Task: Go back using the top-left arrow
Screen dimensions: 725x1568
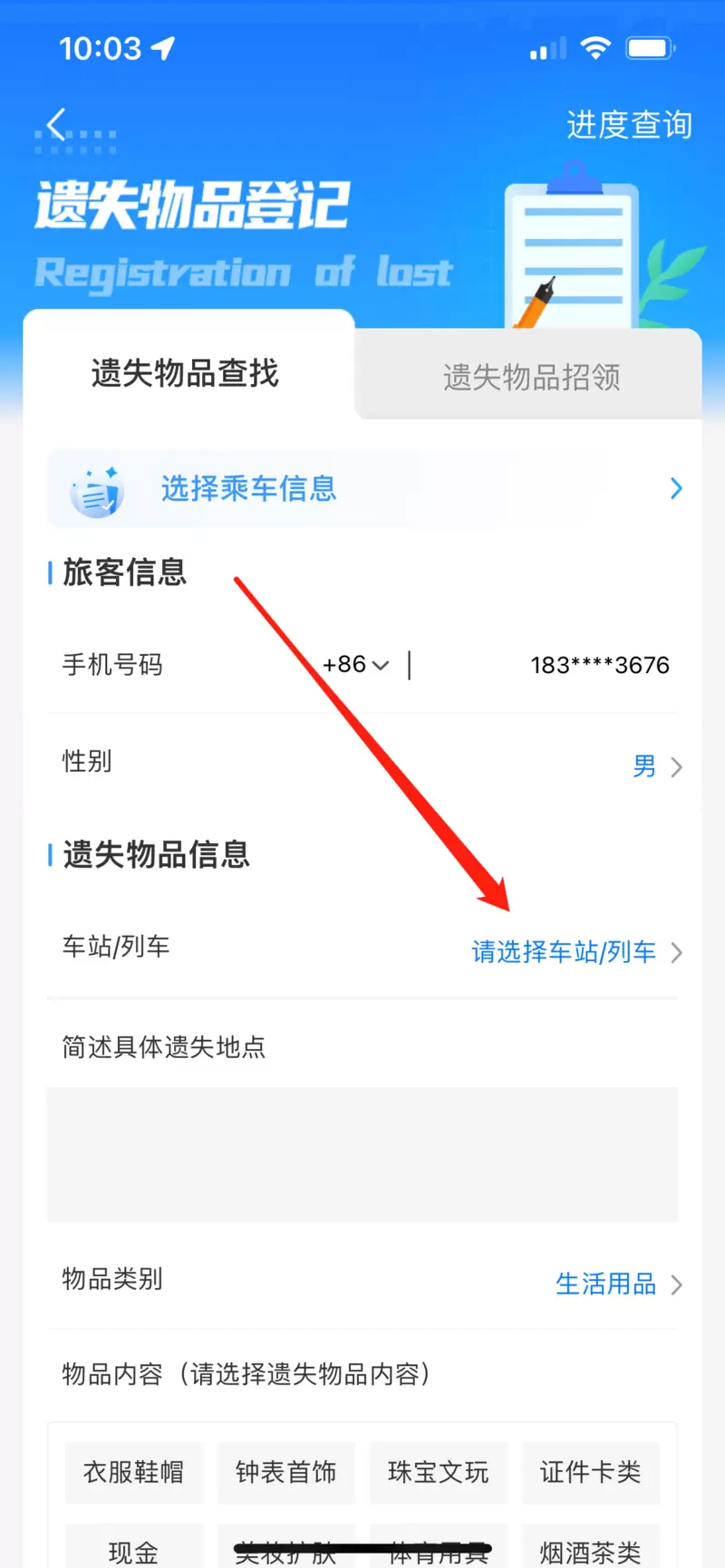Action: (58, 124)
